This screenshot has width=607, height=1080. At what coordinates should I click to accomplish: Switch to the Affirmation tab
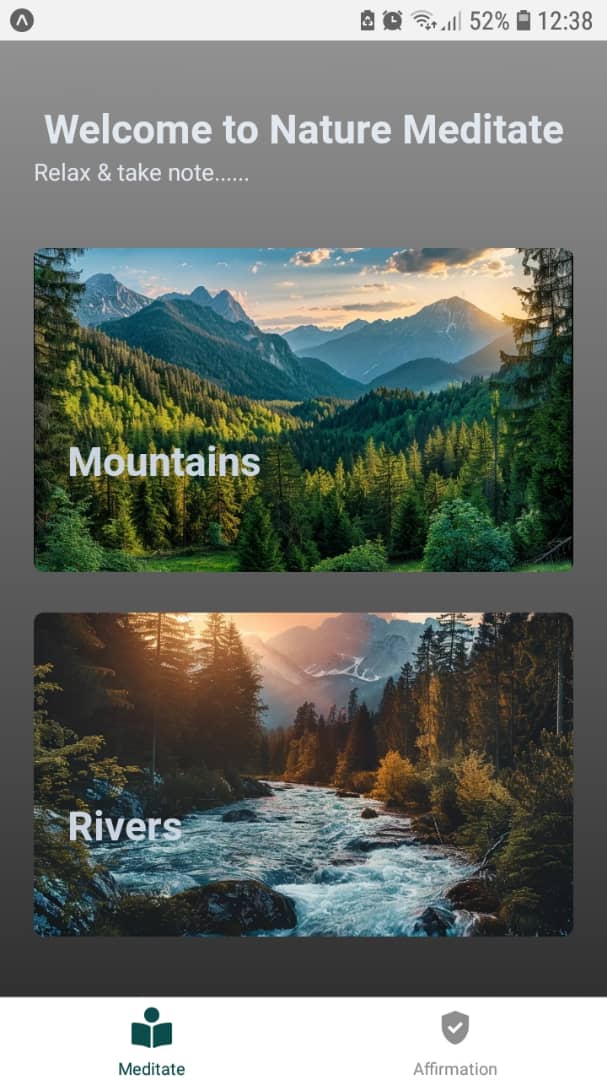[455, 1042]
